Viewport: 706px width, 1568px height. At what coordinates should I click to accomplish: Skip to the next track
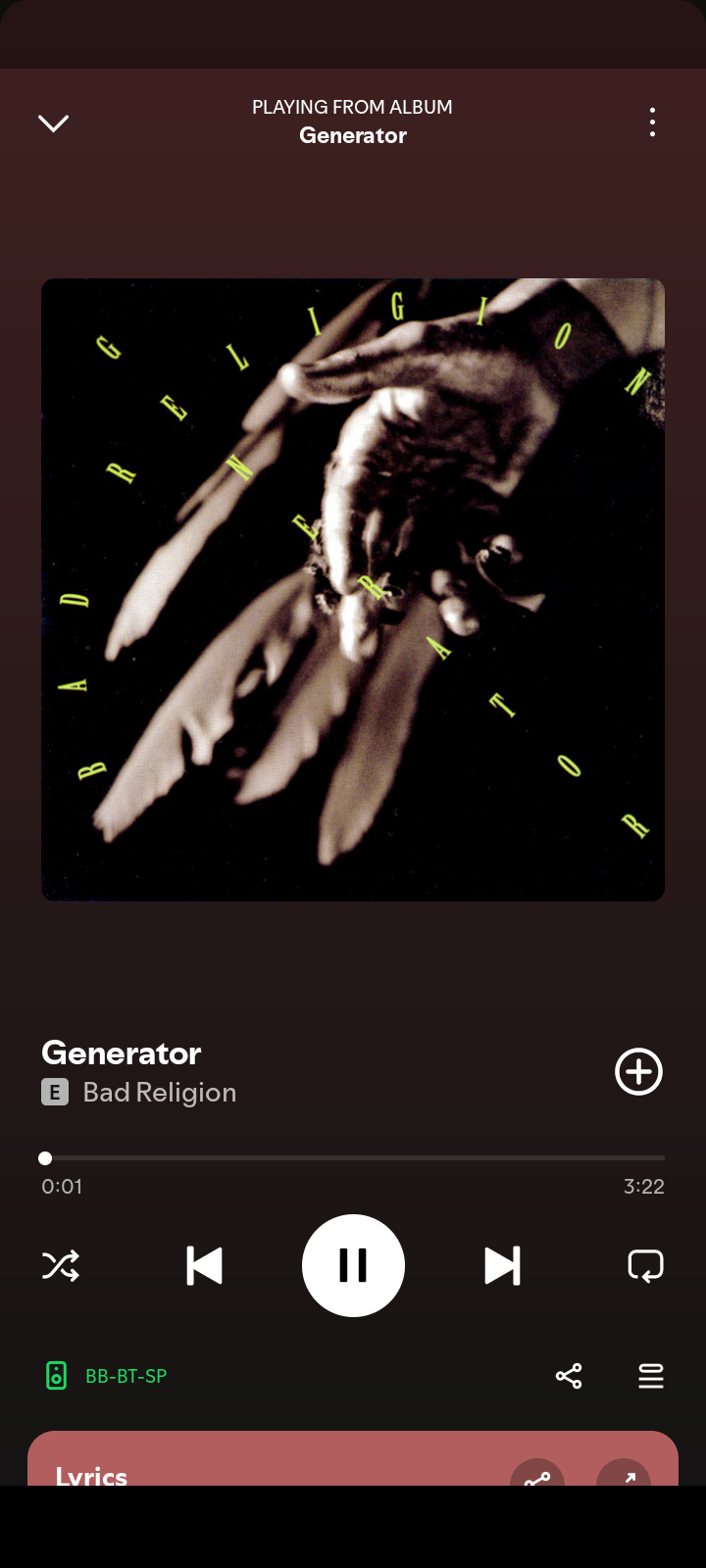pyautogui.click(x=502, y=1266)
